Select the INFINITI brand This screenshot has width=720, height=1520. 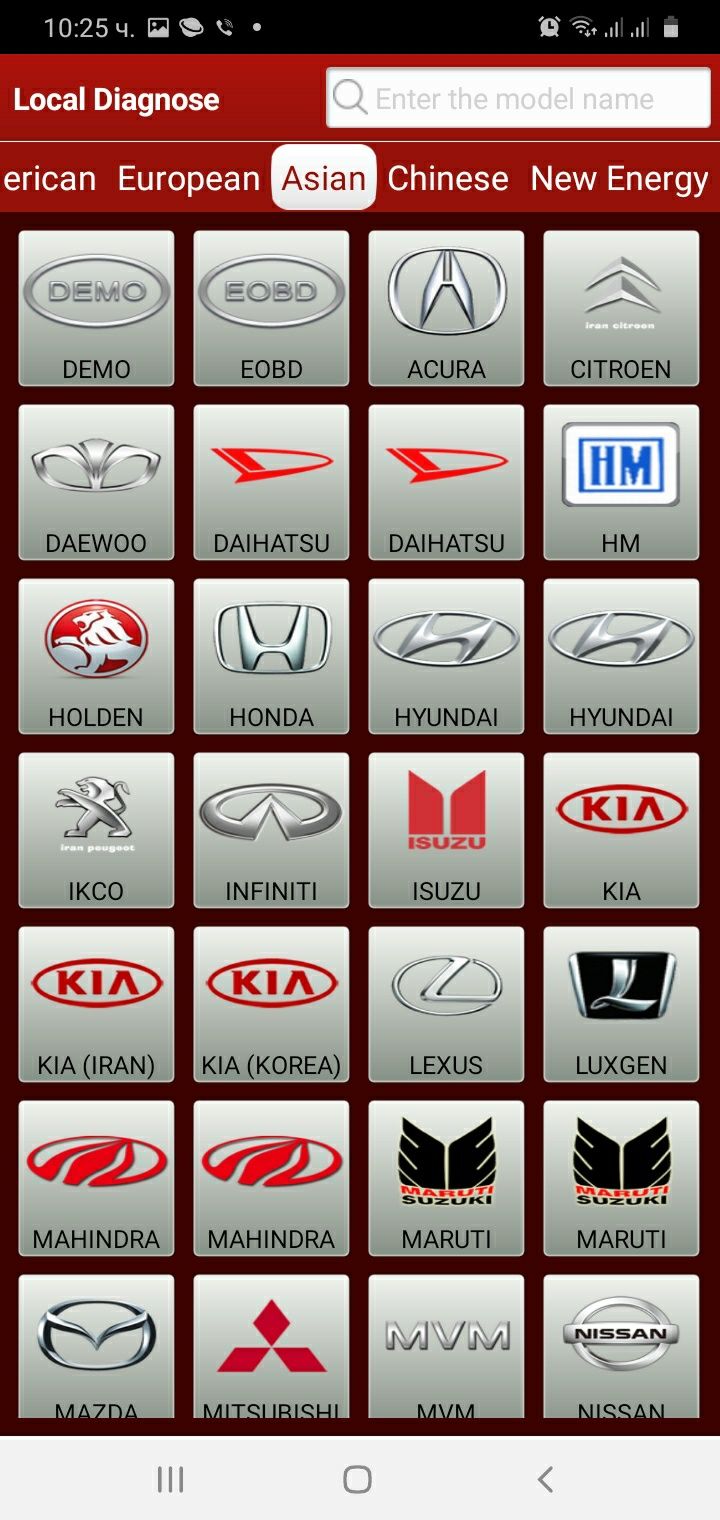[x=271, y=830]
